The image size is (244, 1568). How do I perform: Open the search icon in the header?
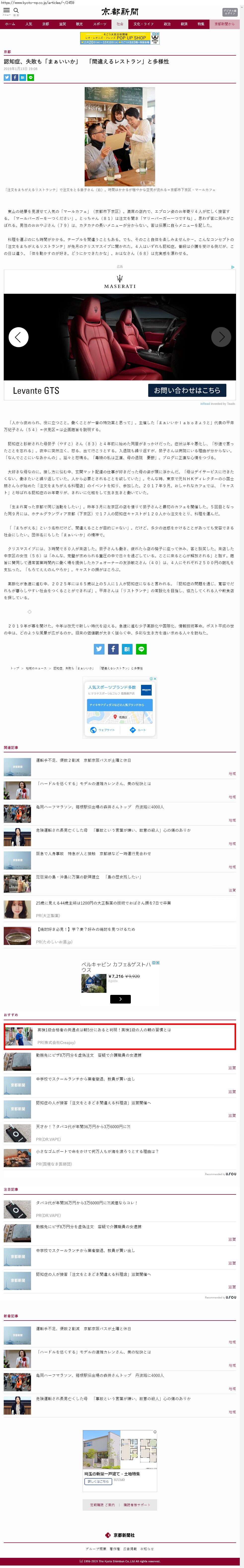(x=16, y=11)
